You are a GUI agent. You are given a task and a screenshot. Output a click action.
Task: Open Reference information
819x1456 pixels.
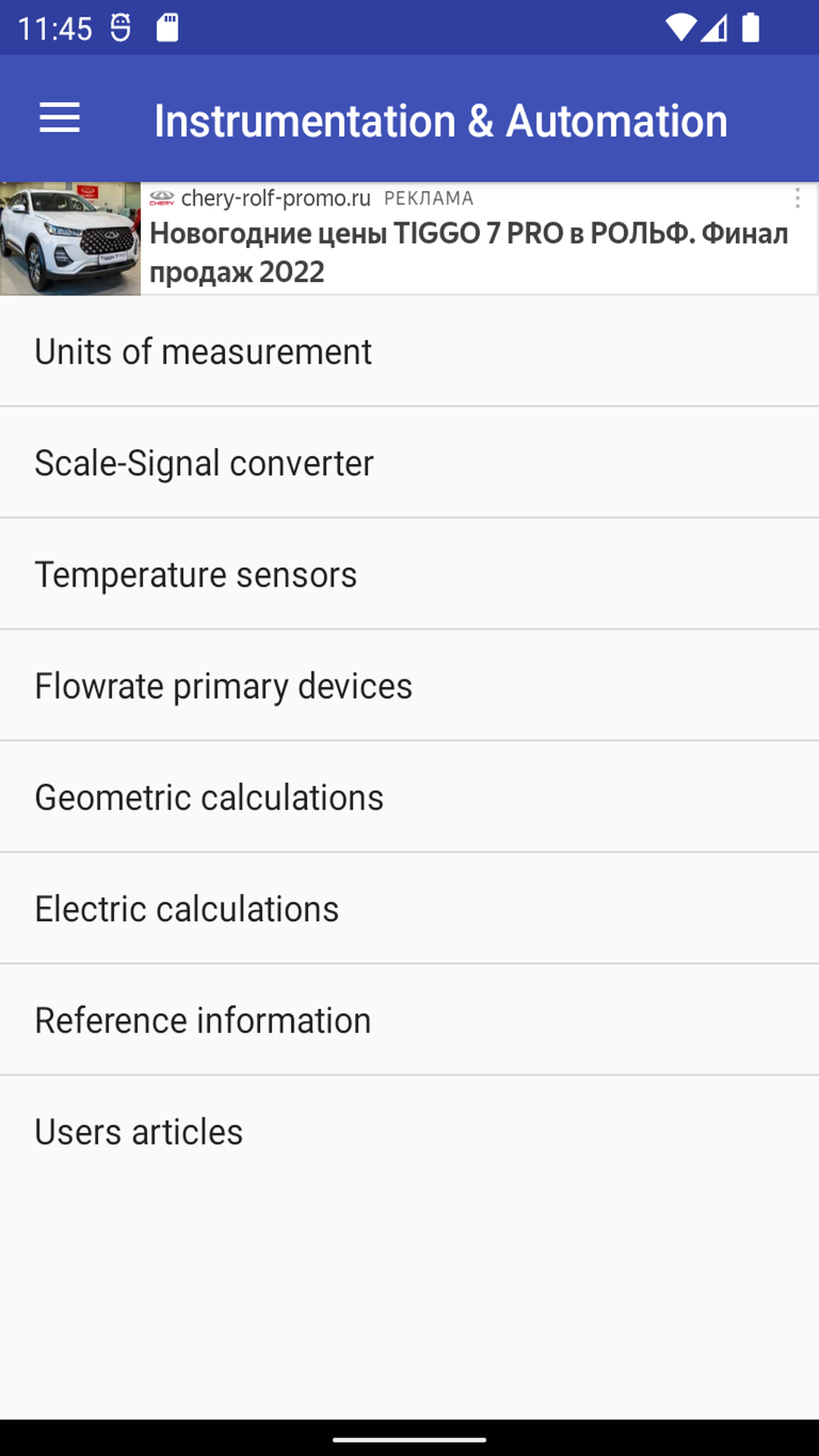click(x=202, y=1020)
